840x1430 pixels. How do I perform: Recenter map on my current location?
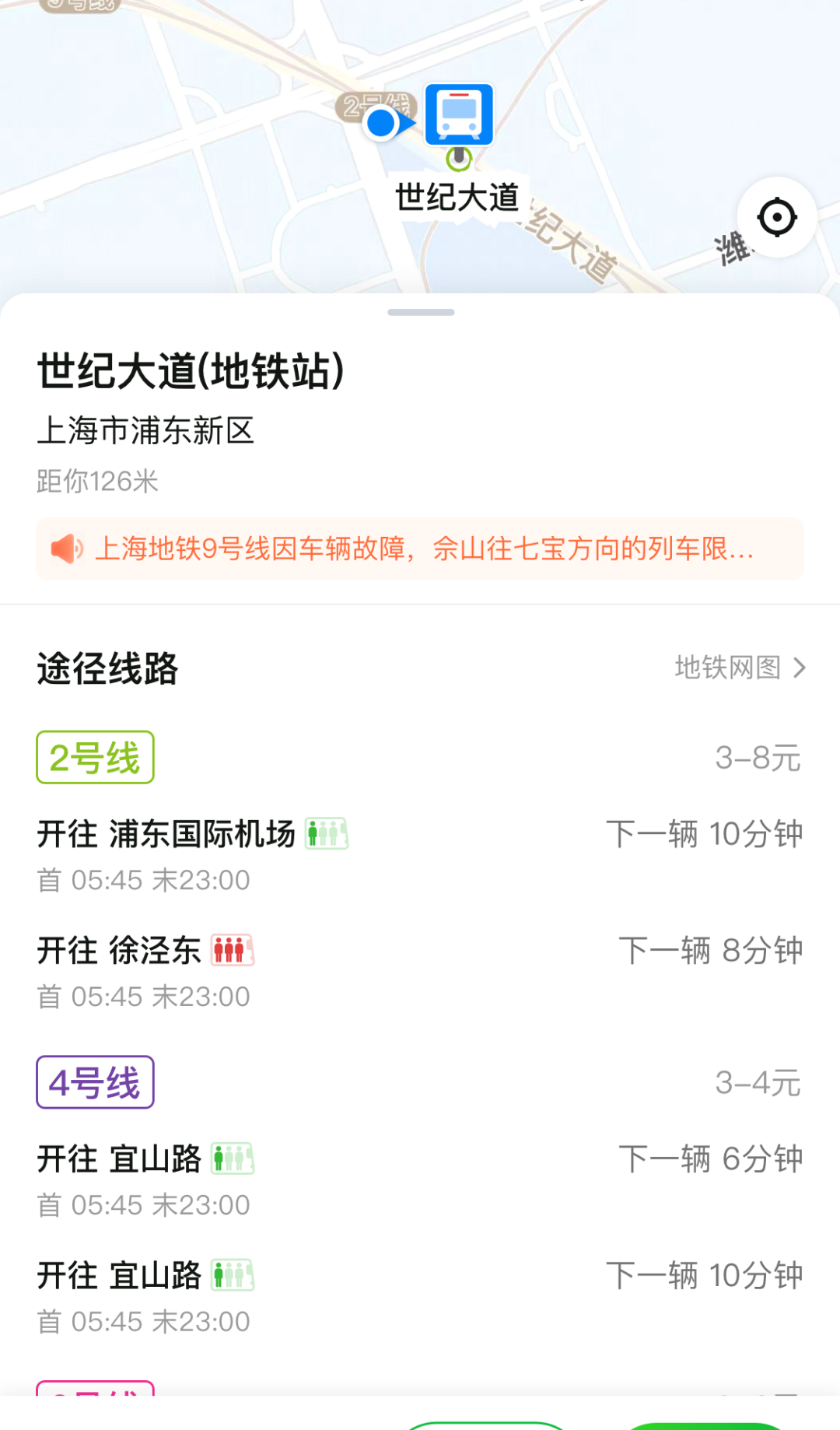click(776, 217)
